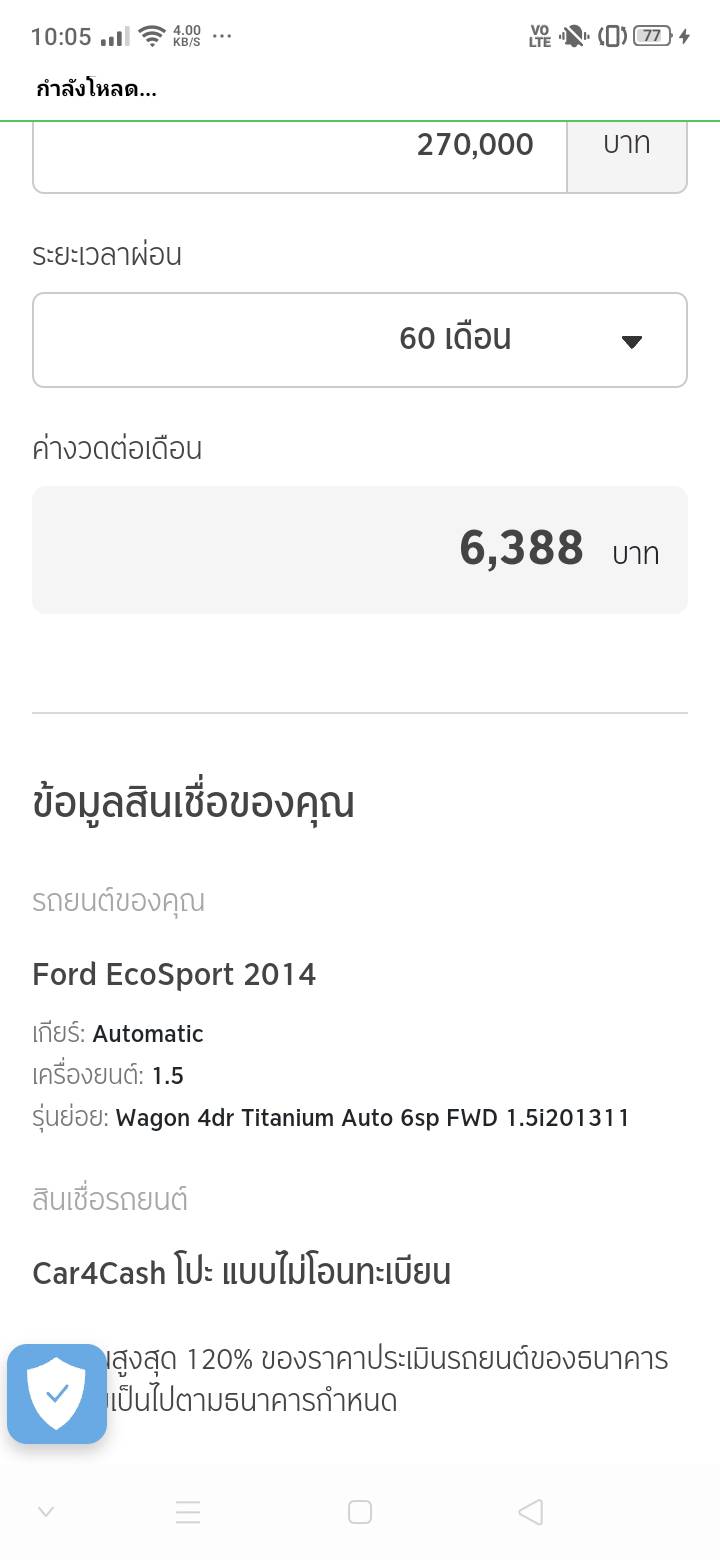Go to the home screen via system button
Viewport: 720px width, 1560px height.
coord(360,1512)
